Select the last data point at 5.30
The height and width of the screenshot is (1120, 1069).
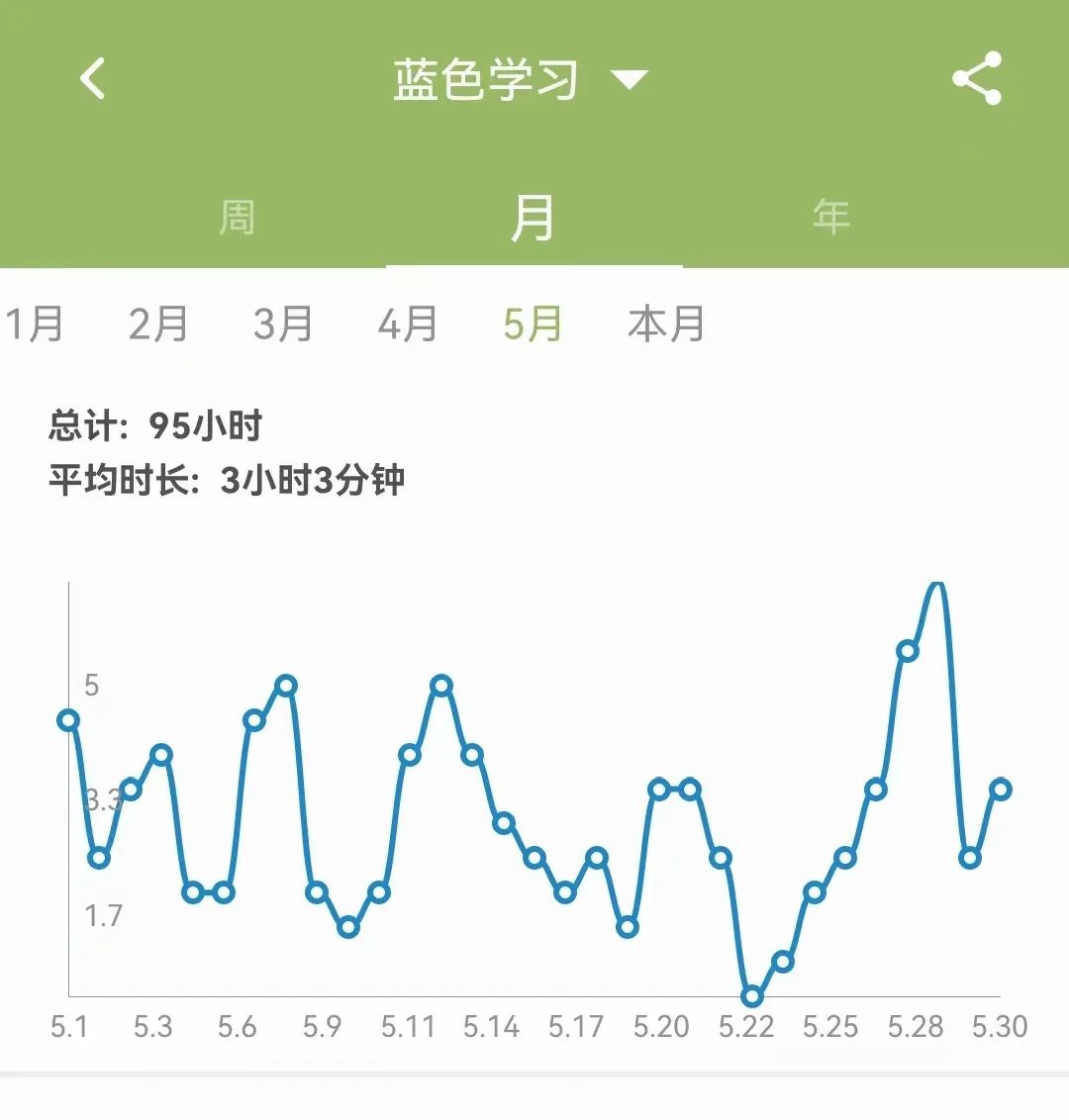[x=1002, y=790]
